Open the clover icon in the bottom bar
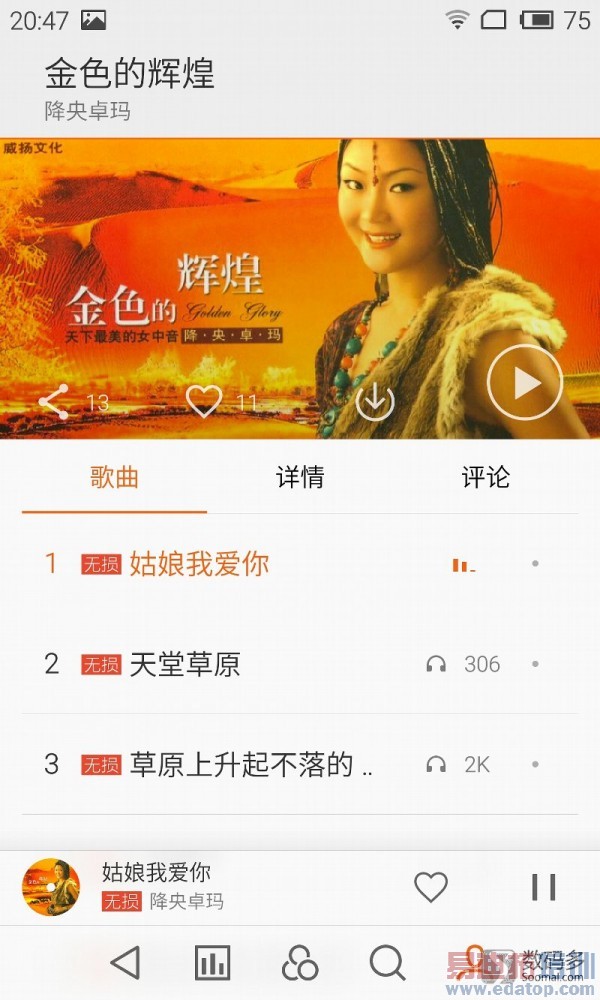Viewport: 600px width, 1000px height. (300, 963)
